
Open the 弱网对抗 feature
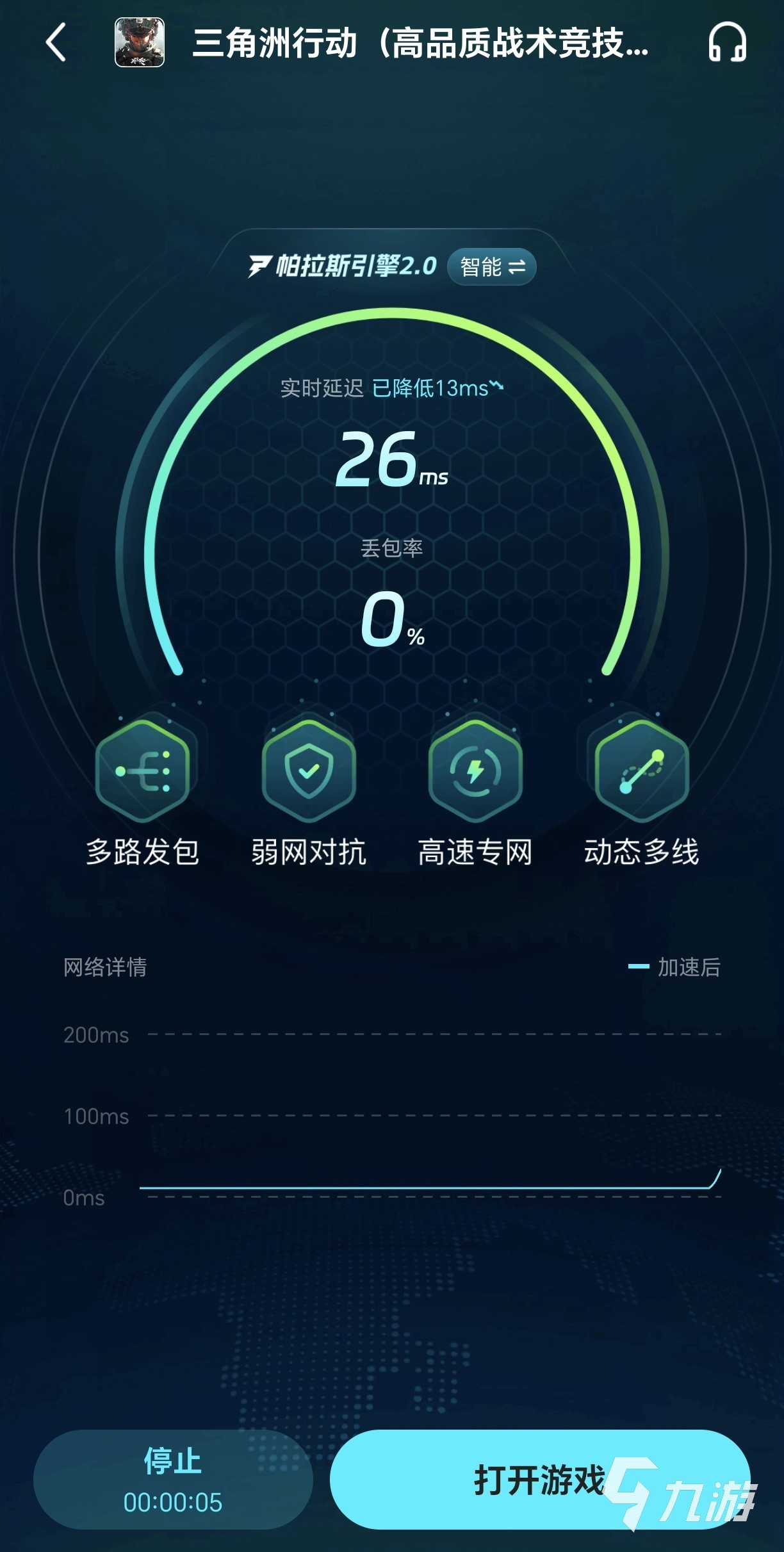pos(309,771)
